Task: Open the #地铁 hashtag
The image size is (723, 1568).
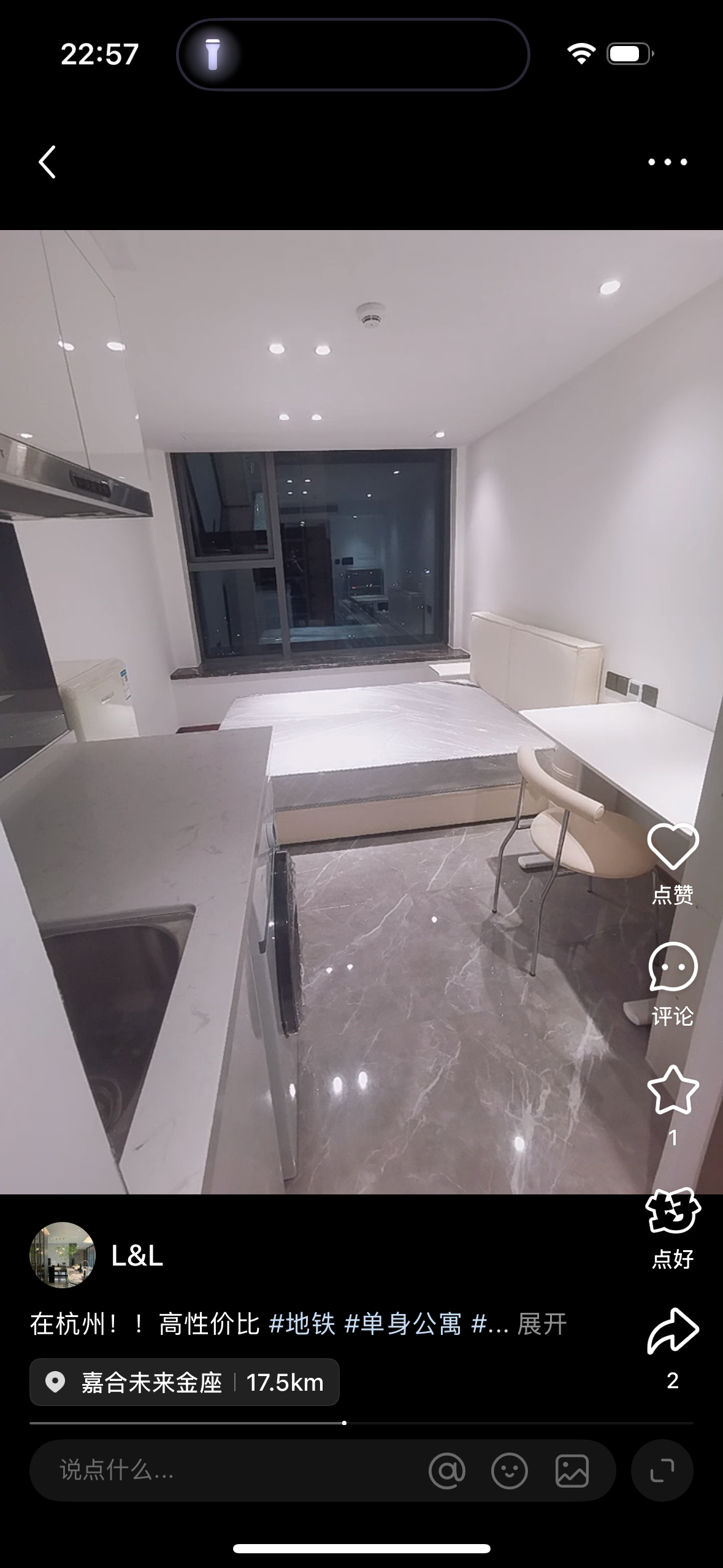Action: click(x=302, y=1324)
